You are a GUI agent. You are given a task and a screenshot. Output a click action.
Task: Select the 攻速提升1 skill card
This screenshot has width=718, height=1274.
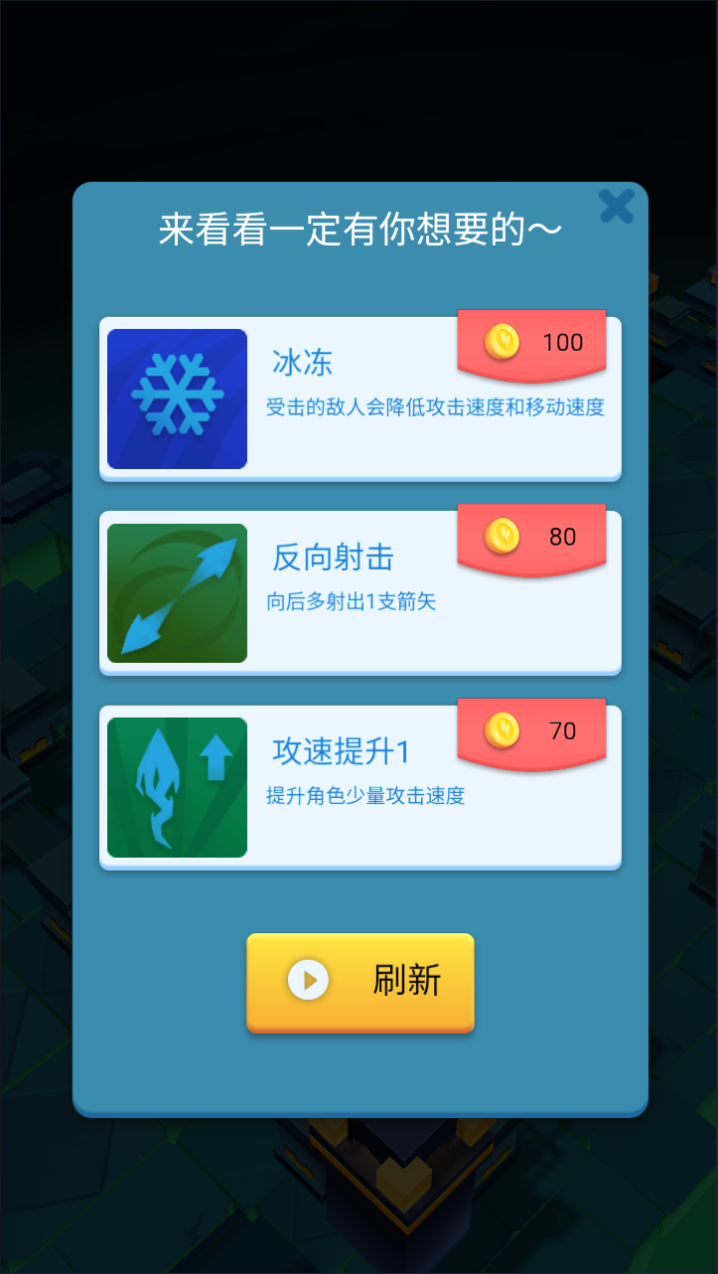[x=360, y=787]
